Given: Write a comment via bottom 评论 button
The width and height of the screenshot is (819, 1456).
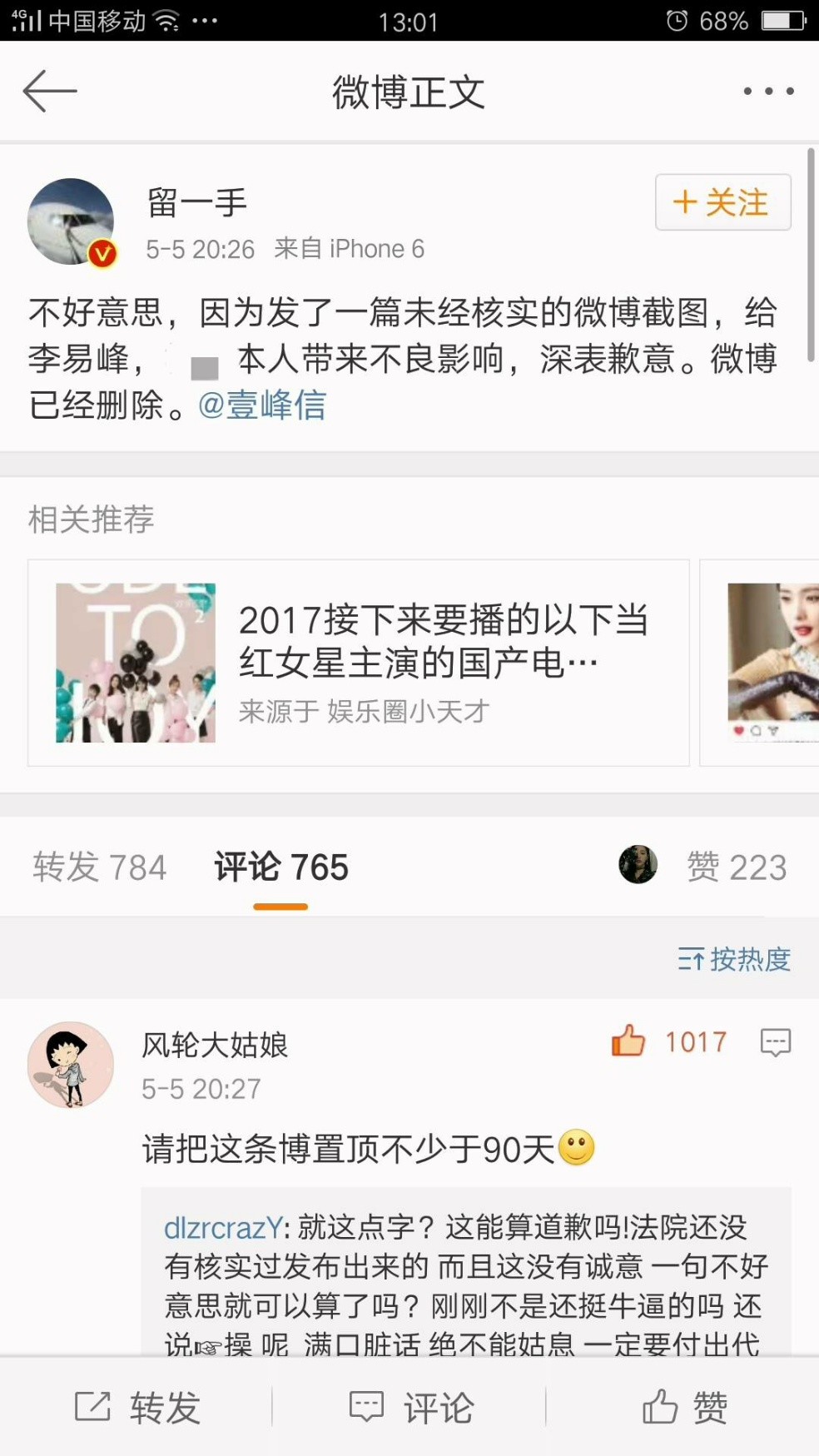Looking at the screenshot, I should (x=410, y=1408).
